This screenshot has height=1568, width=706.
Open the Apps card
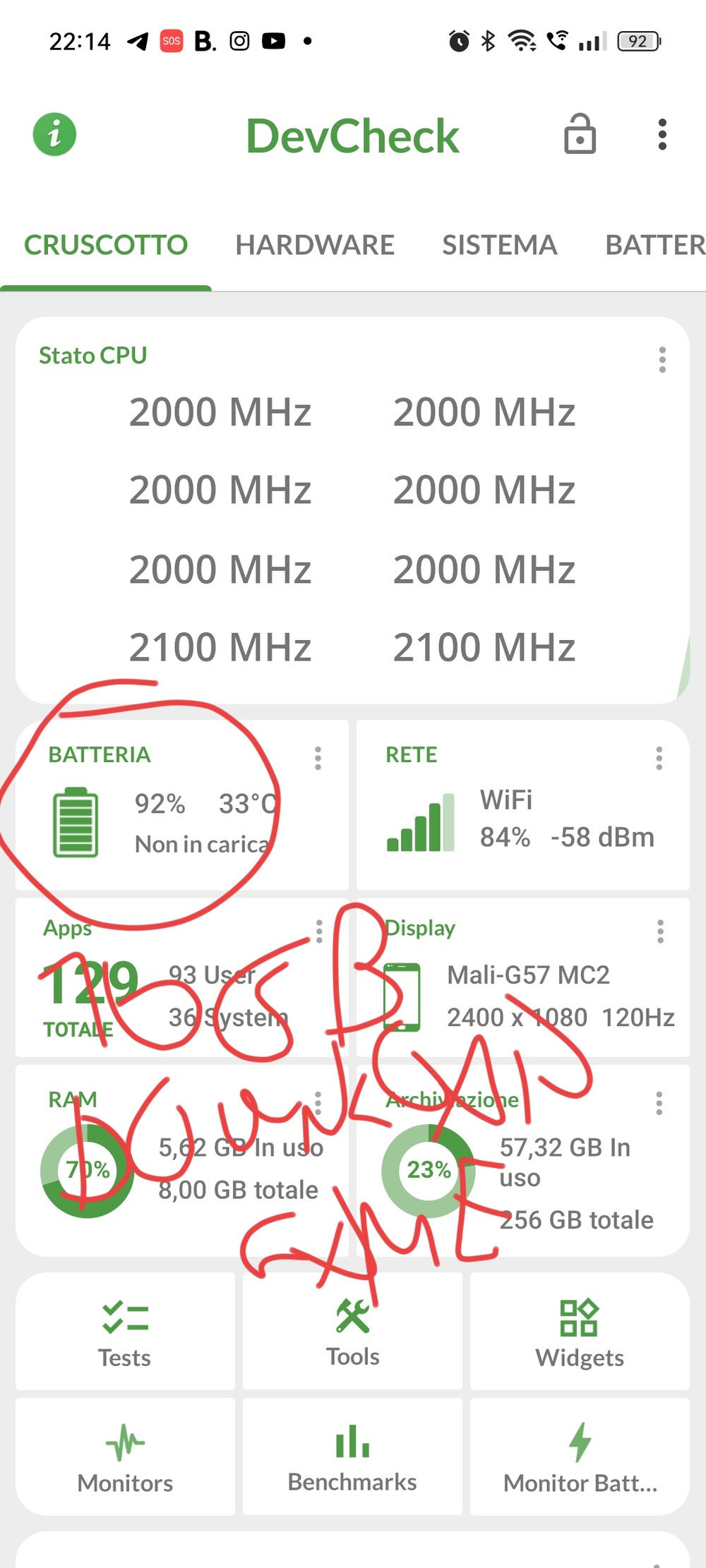pos(182,977)
